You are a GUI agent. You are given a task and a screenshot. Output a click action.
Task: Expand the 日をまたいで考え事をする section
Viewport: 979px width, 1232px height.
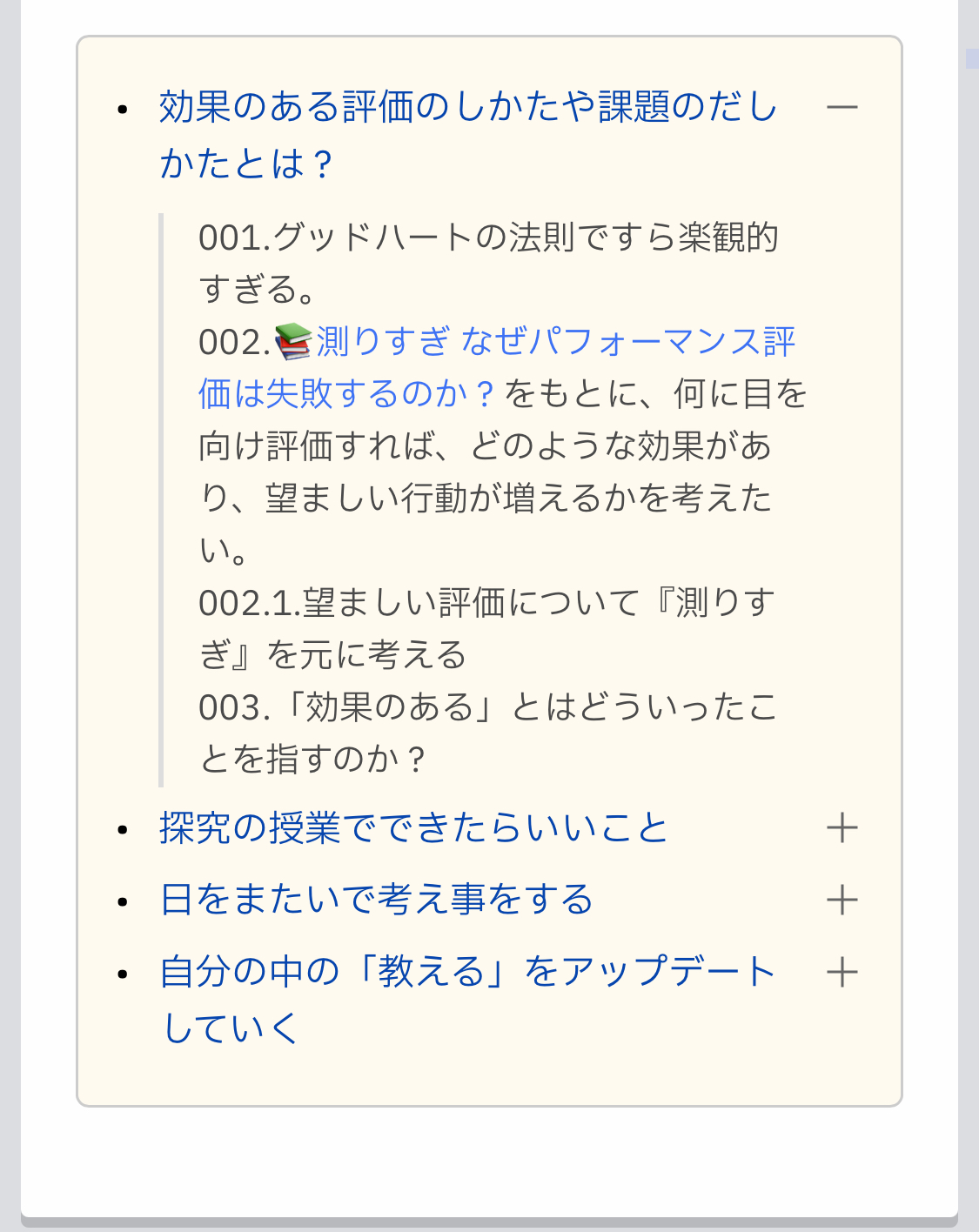[x=842, y=900]
